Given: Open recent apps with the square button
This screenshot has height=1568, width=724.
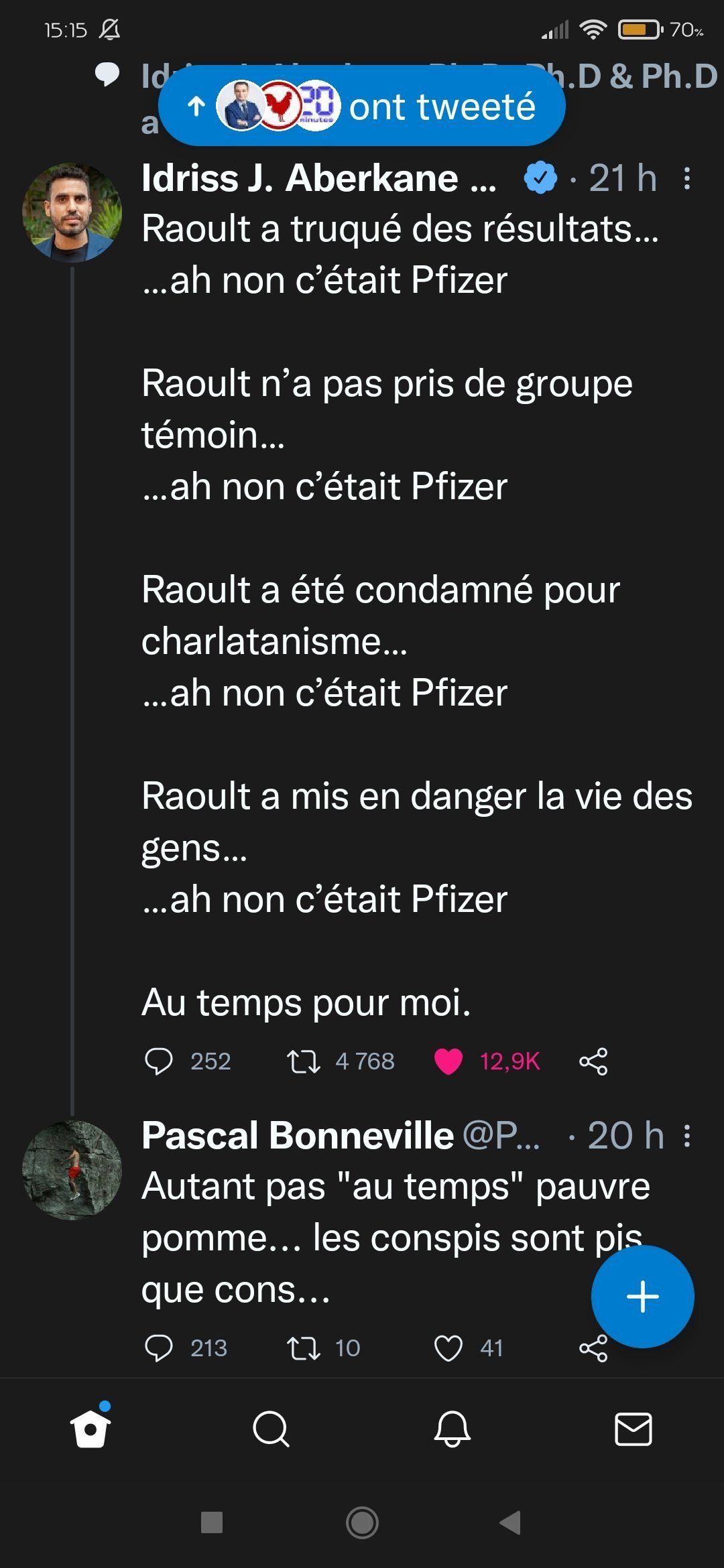Looking at the screenshot, I should click(212, 1522).
